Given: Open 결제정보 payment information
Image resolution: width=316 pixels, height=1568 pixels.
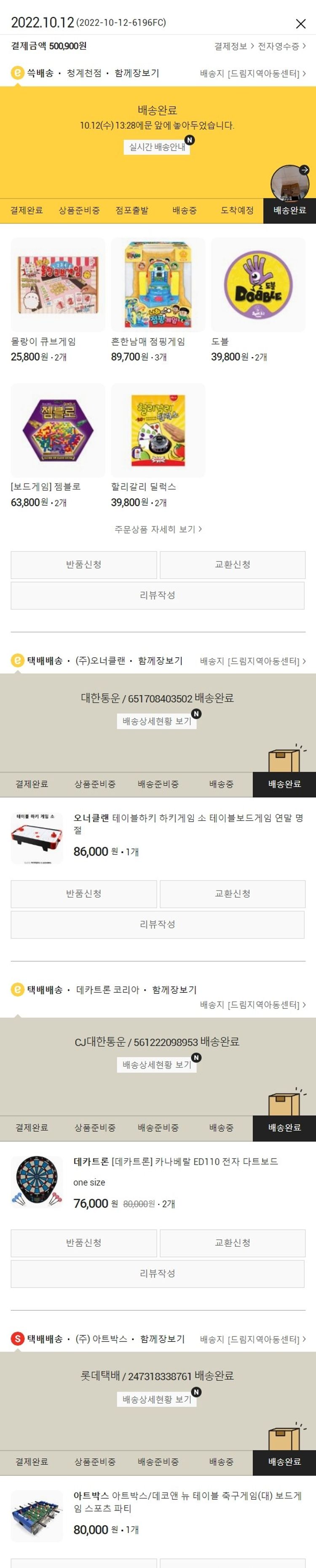Looking at the screenshot, I should coord(233,46).
